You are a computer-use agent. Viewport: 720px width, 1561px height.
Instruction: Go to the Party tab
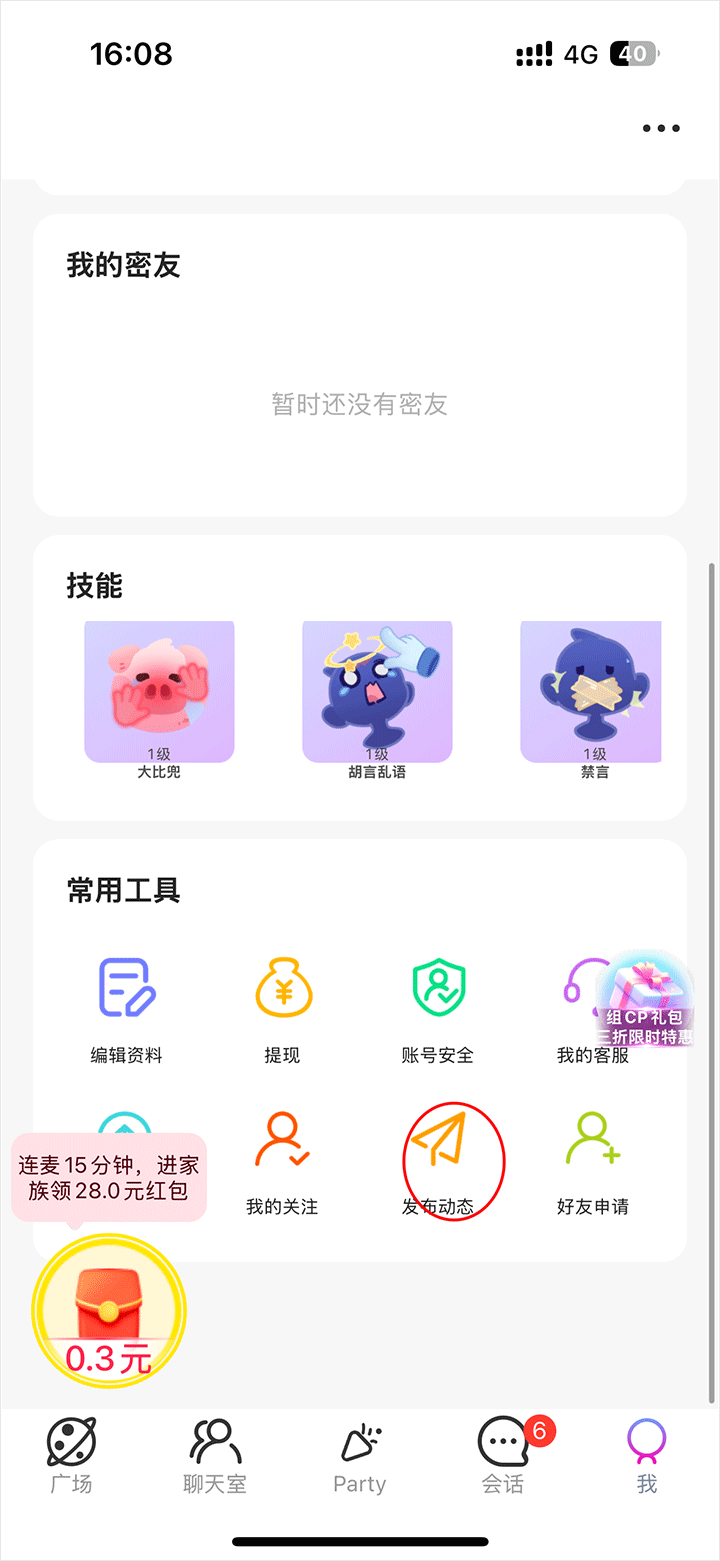(x=360, y=1456)
